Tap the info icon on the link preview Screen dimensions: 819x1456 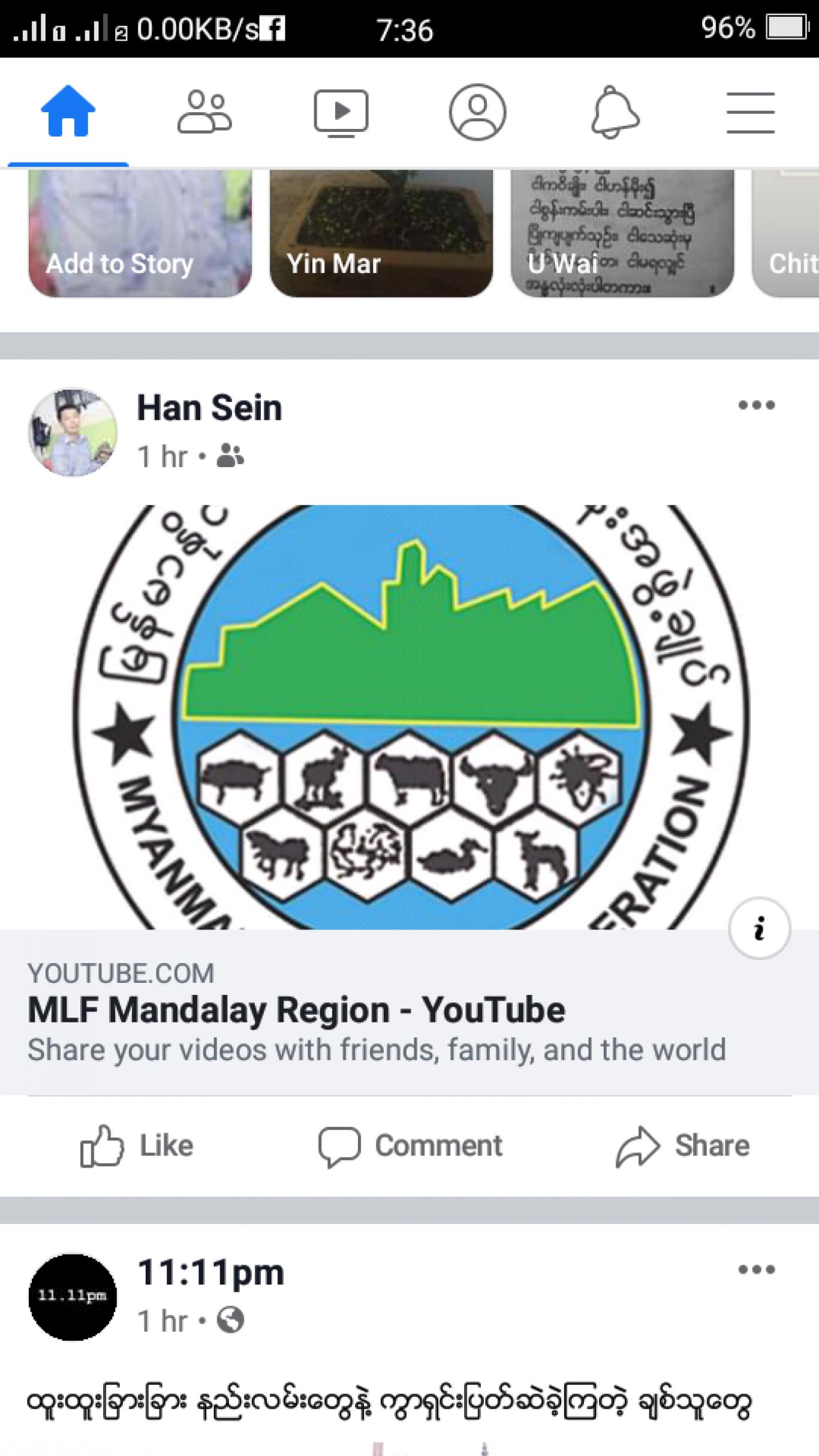(760, 928)
